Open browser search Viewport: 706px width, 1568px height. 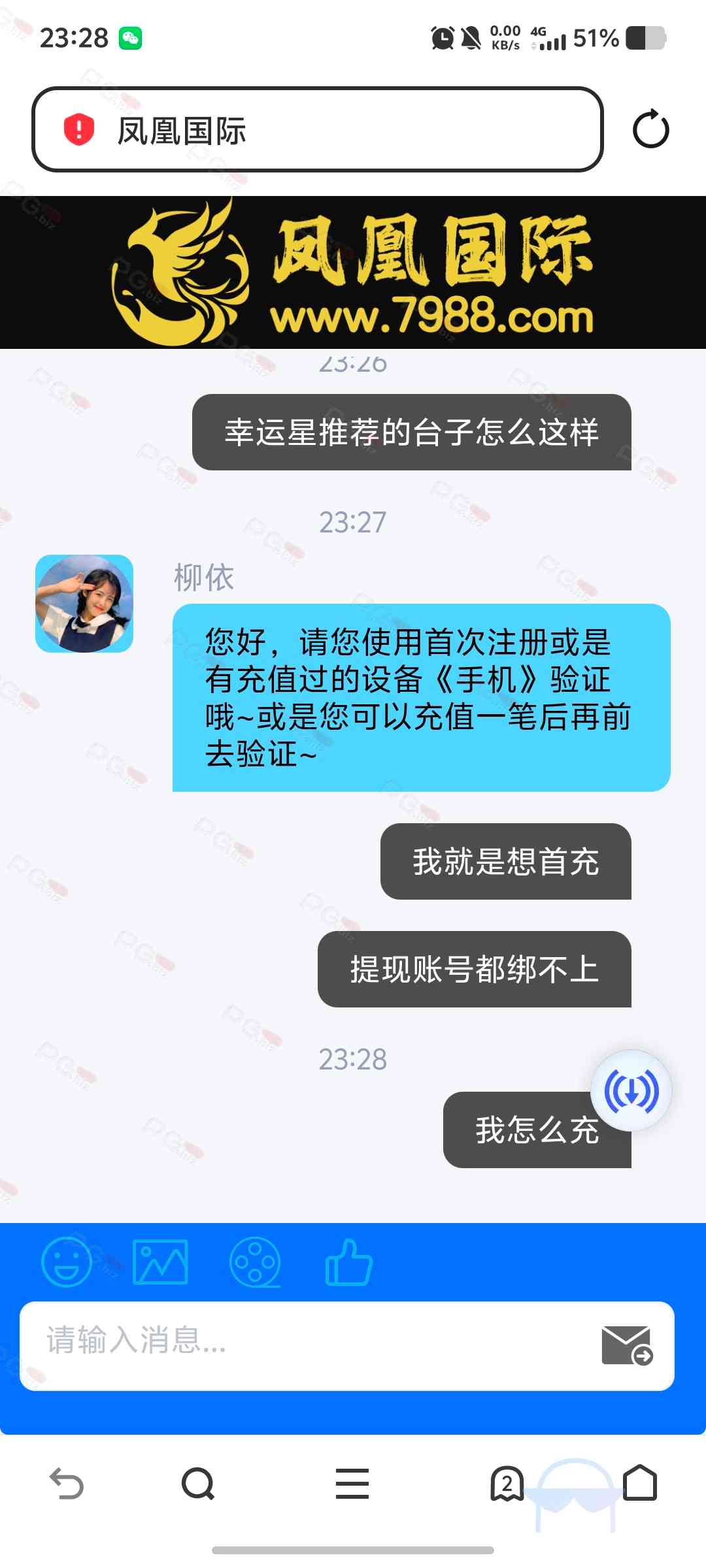coord(197,1484)
